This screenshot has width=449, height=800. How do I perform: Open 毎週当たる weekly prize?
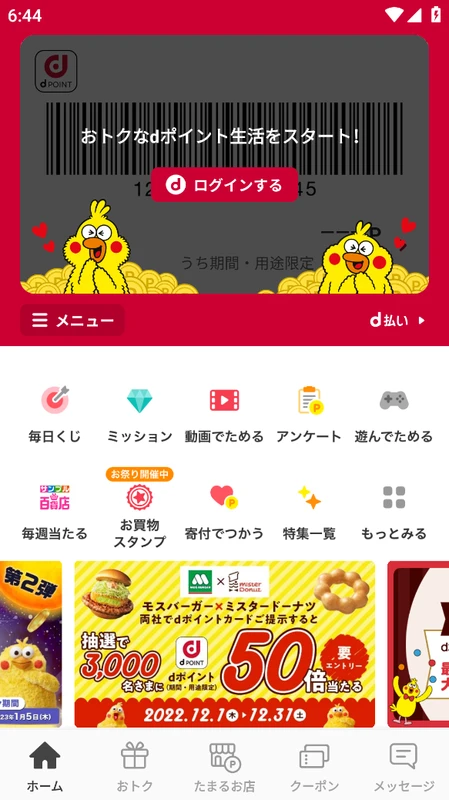[x=55, y=512]
